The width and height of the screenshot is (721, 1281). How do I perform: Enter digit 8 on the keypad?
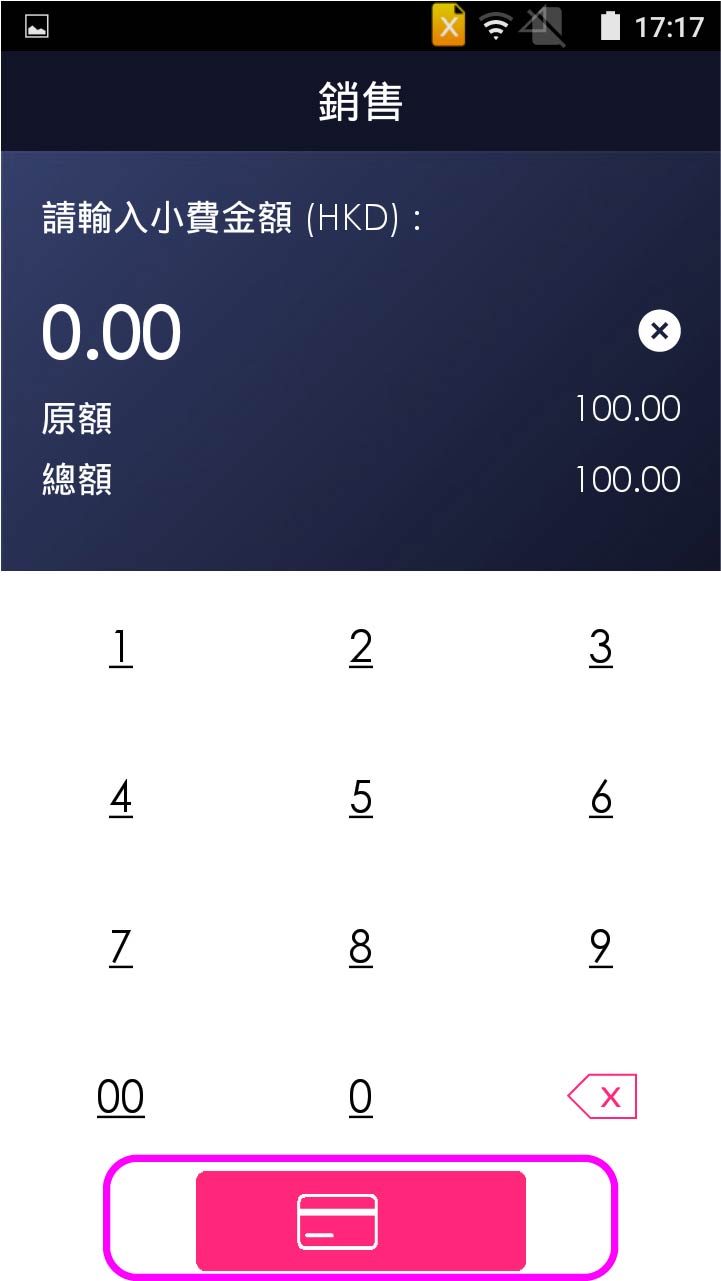pos(361,947)
